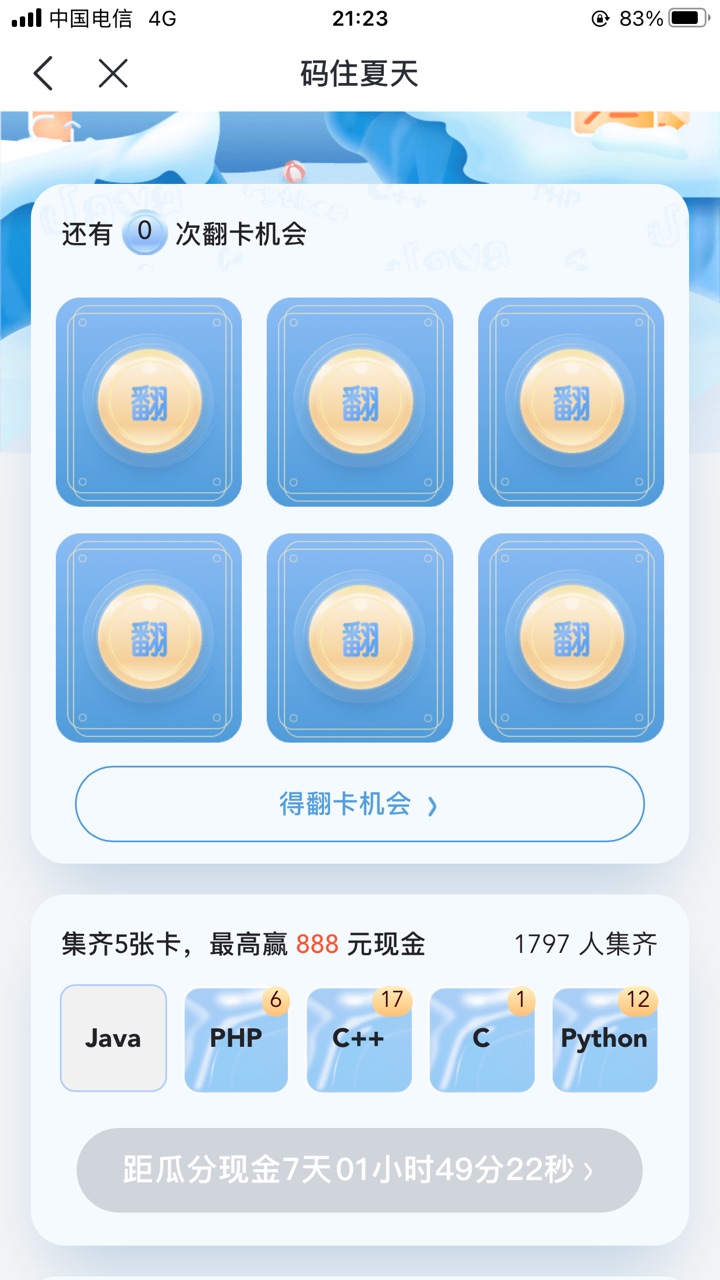Flip the middle card in the top row
Screen dimensions: 720x1280
tap(360, 402)
